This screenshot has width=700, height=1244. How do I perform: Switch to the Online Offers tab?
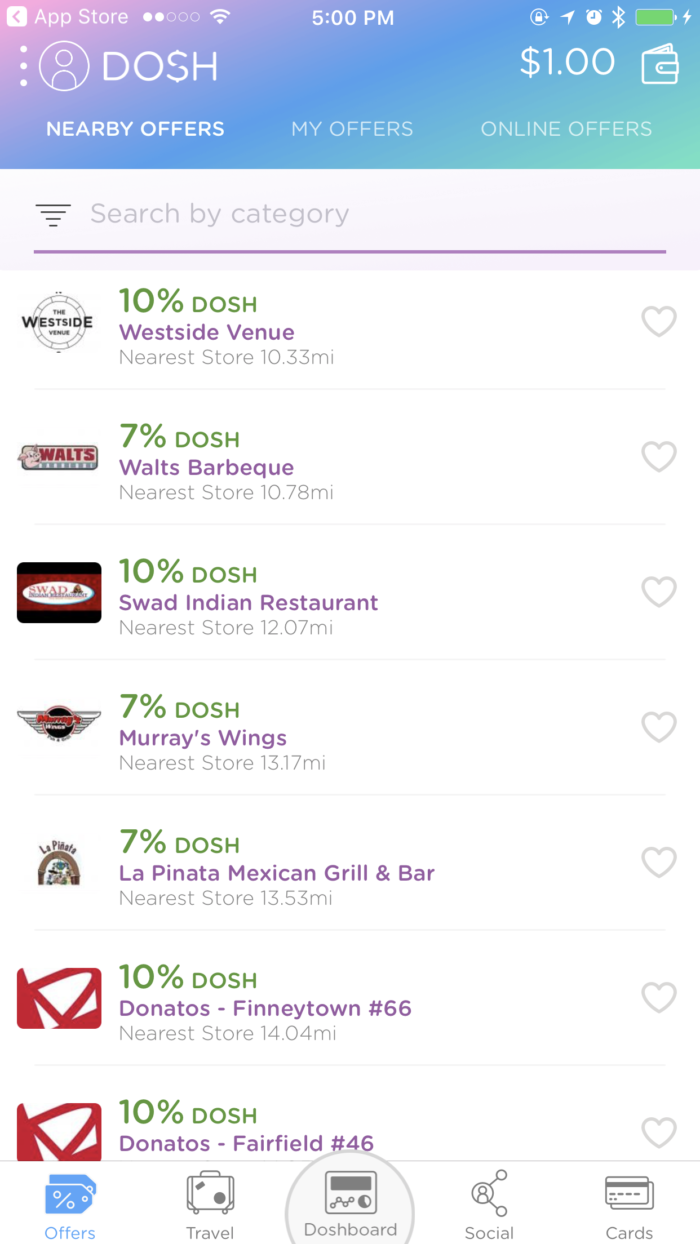[566, 129]
